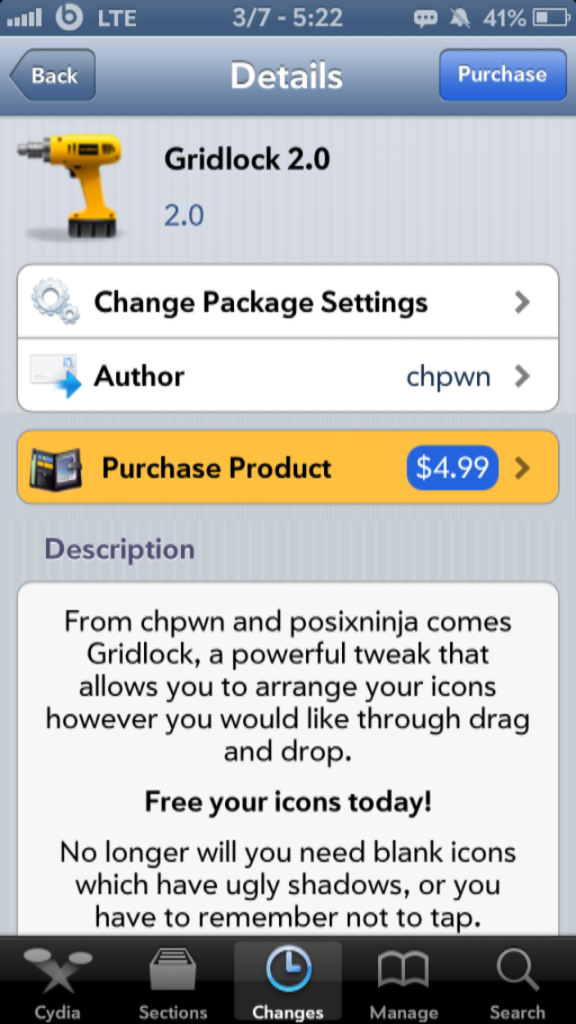Select the Changes tab

(288, 982)
